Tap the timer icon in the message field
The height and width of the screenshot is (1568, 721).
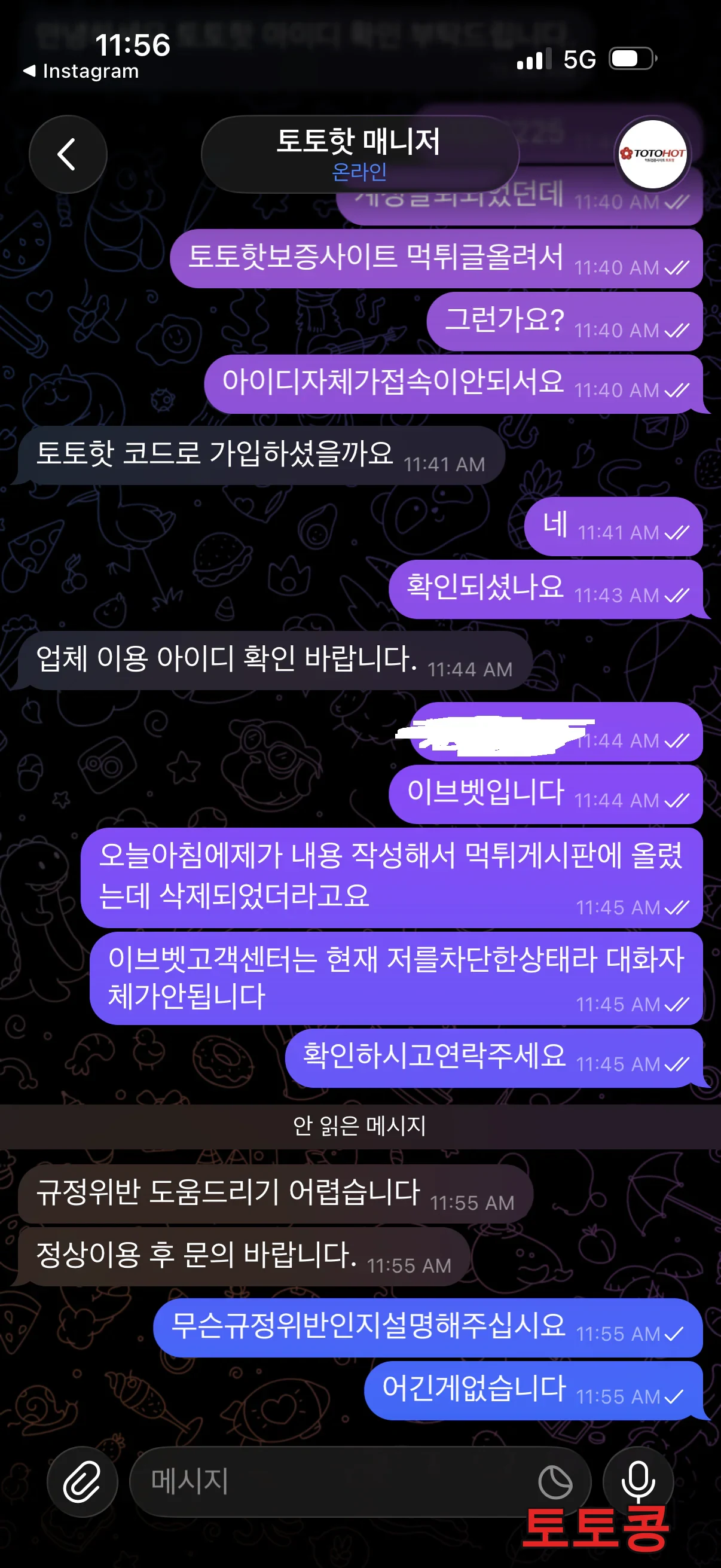coord(555,1482)
